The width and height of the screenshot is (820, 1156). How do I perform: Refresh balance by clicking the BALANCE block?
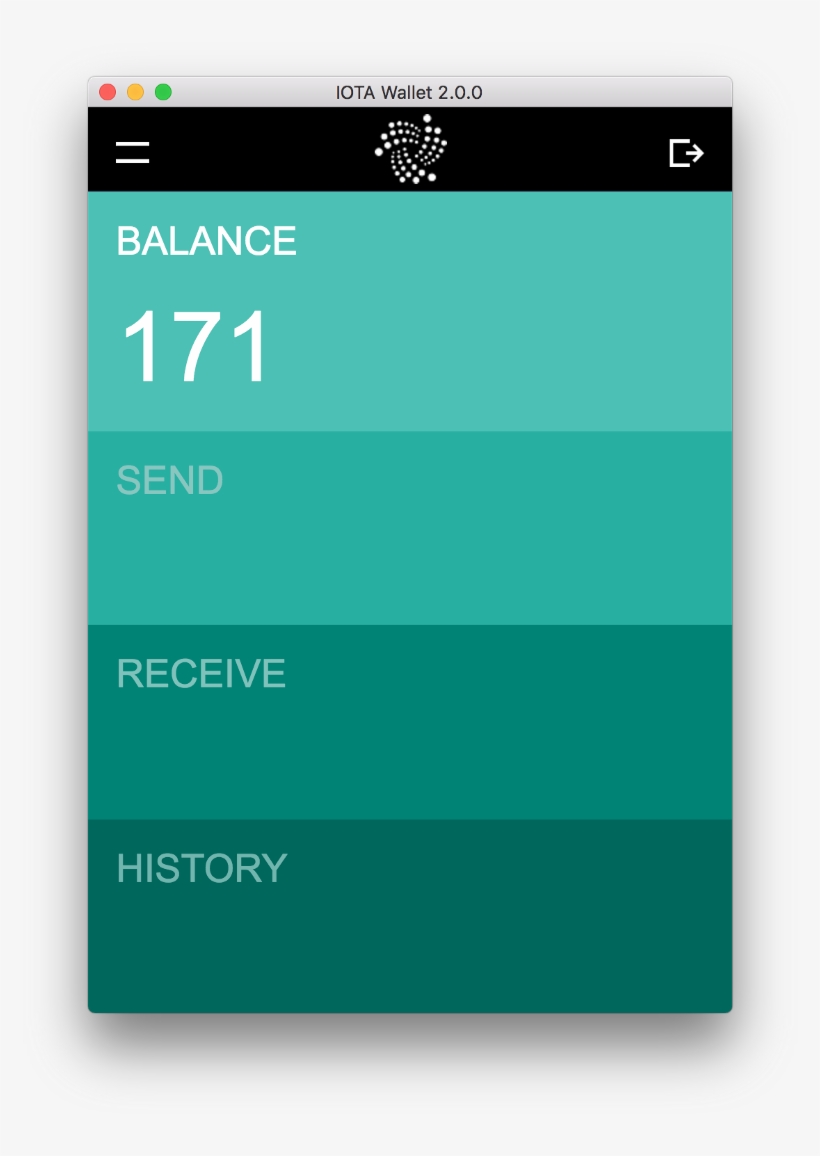pyautogui.click(x=410, y=310)
